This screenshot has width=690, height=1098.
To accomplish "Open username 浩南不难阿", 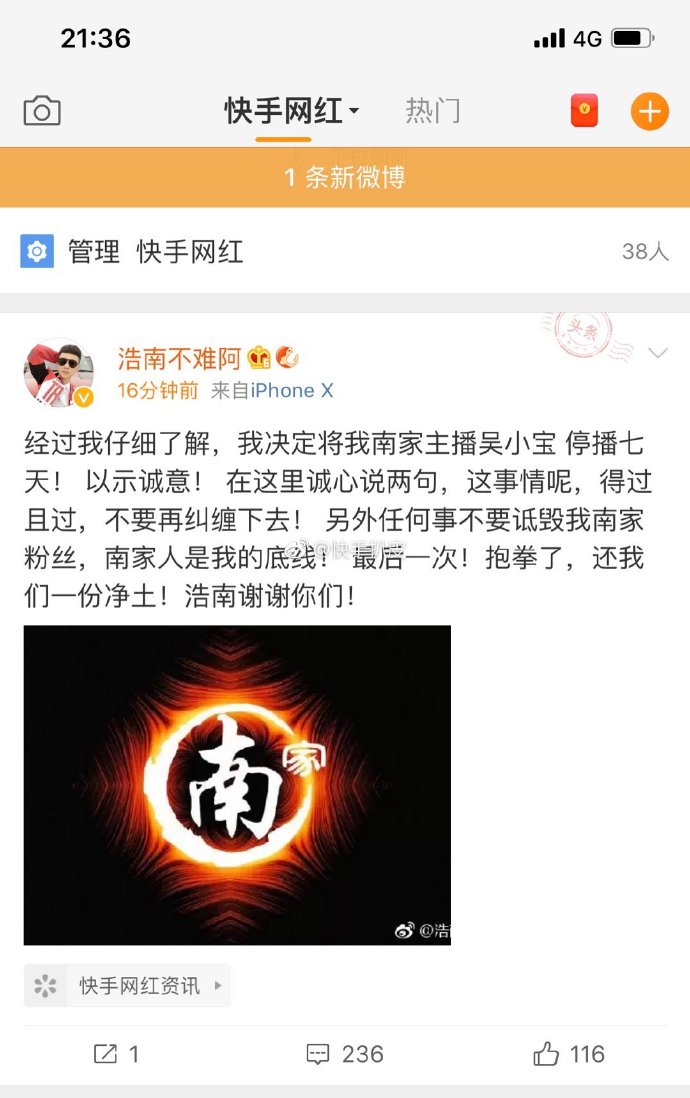I will (x=179, y=358).
